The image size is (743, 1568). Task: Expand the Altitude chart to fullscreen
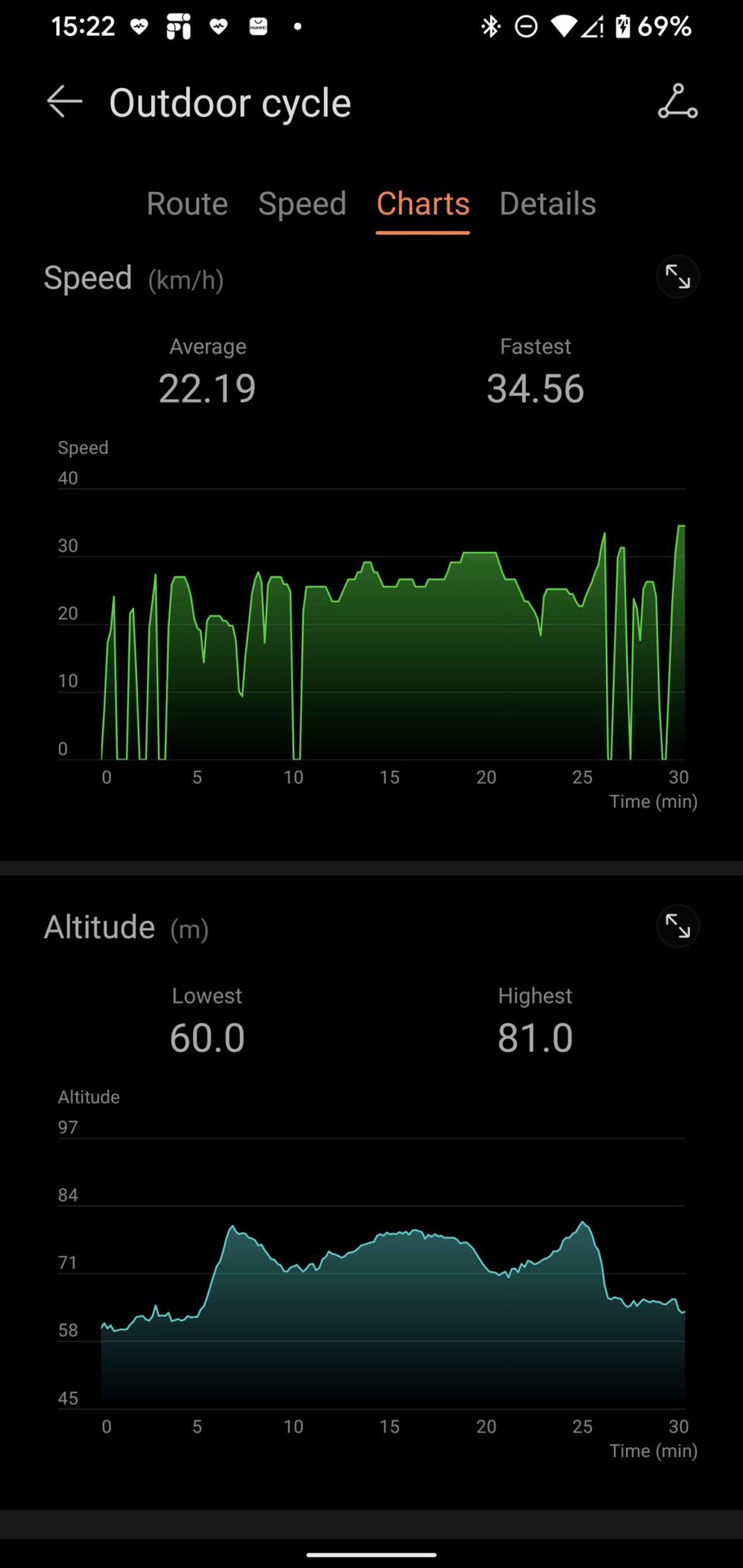[678, 926]
